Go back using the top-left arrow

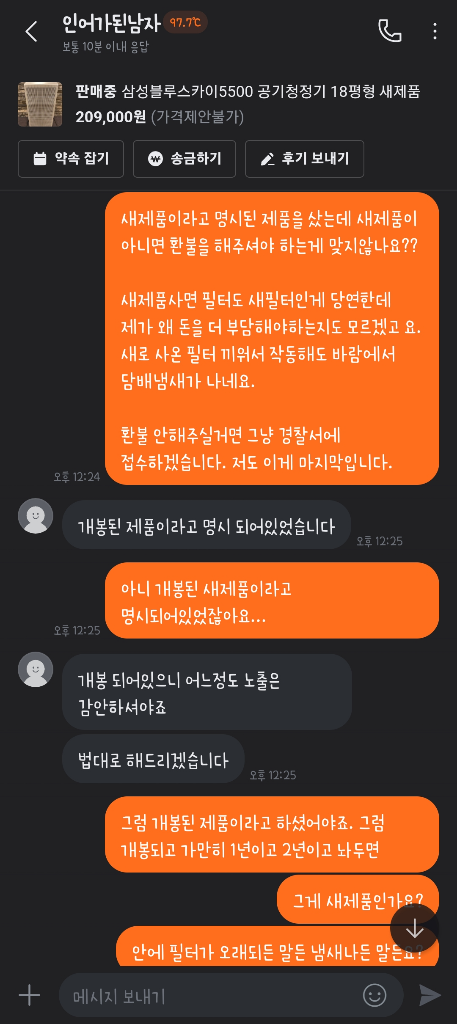(31, 31)
